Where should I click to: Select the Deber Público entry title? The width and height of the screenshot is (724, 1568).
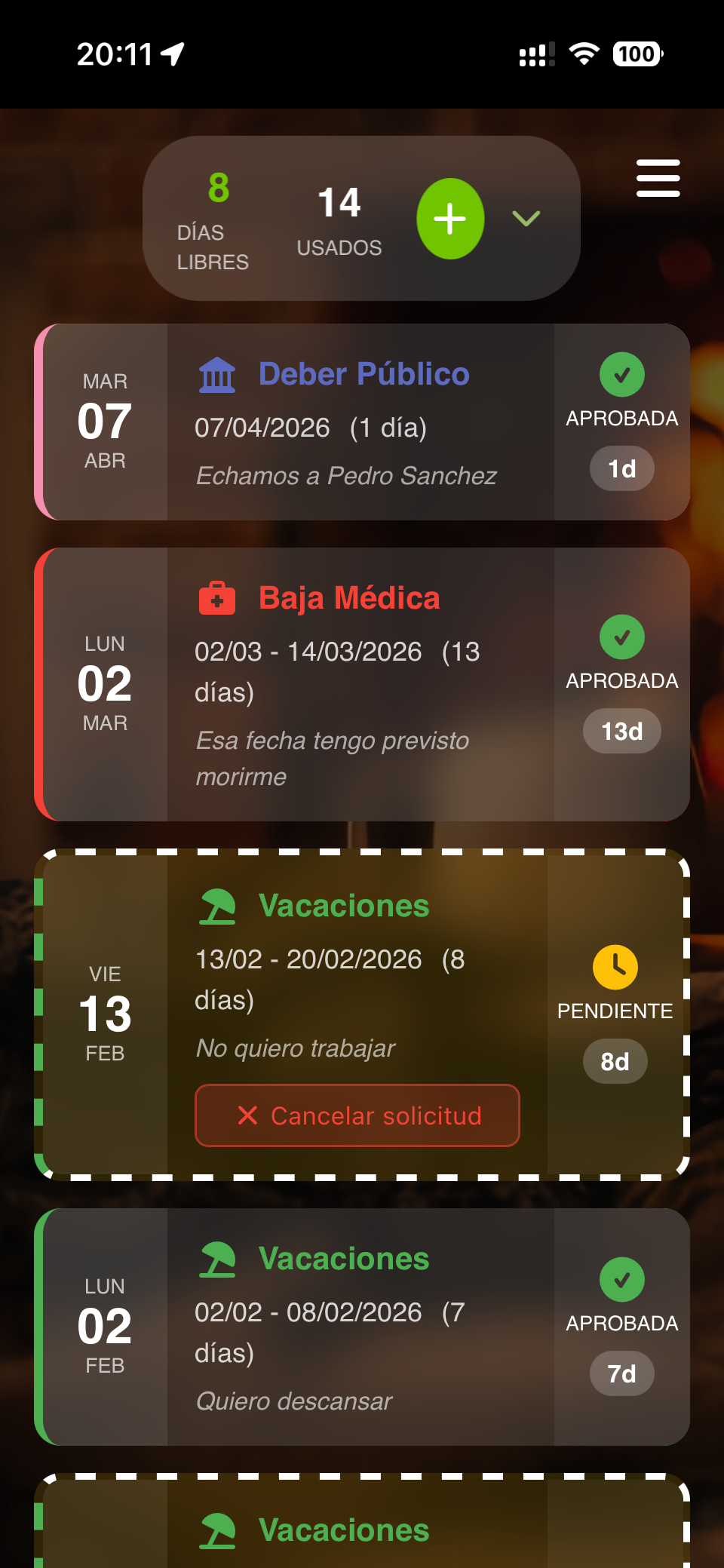[364, 373]
